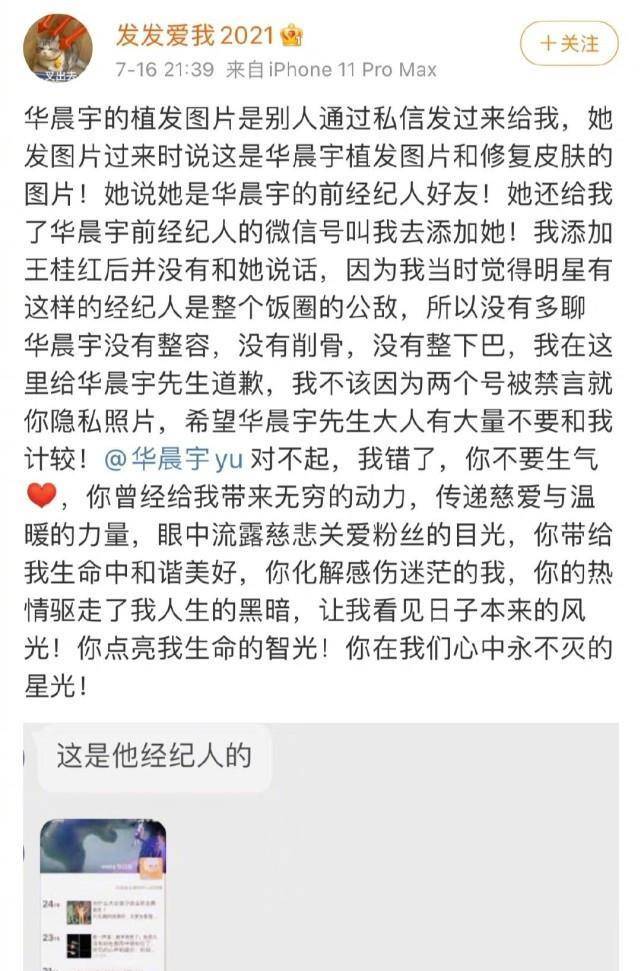Image resolution: width=641 pixels, height=971 pixels.
Task: Open the username 发发爱我2021 profile
Action: [195, 36]
